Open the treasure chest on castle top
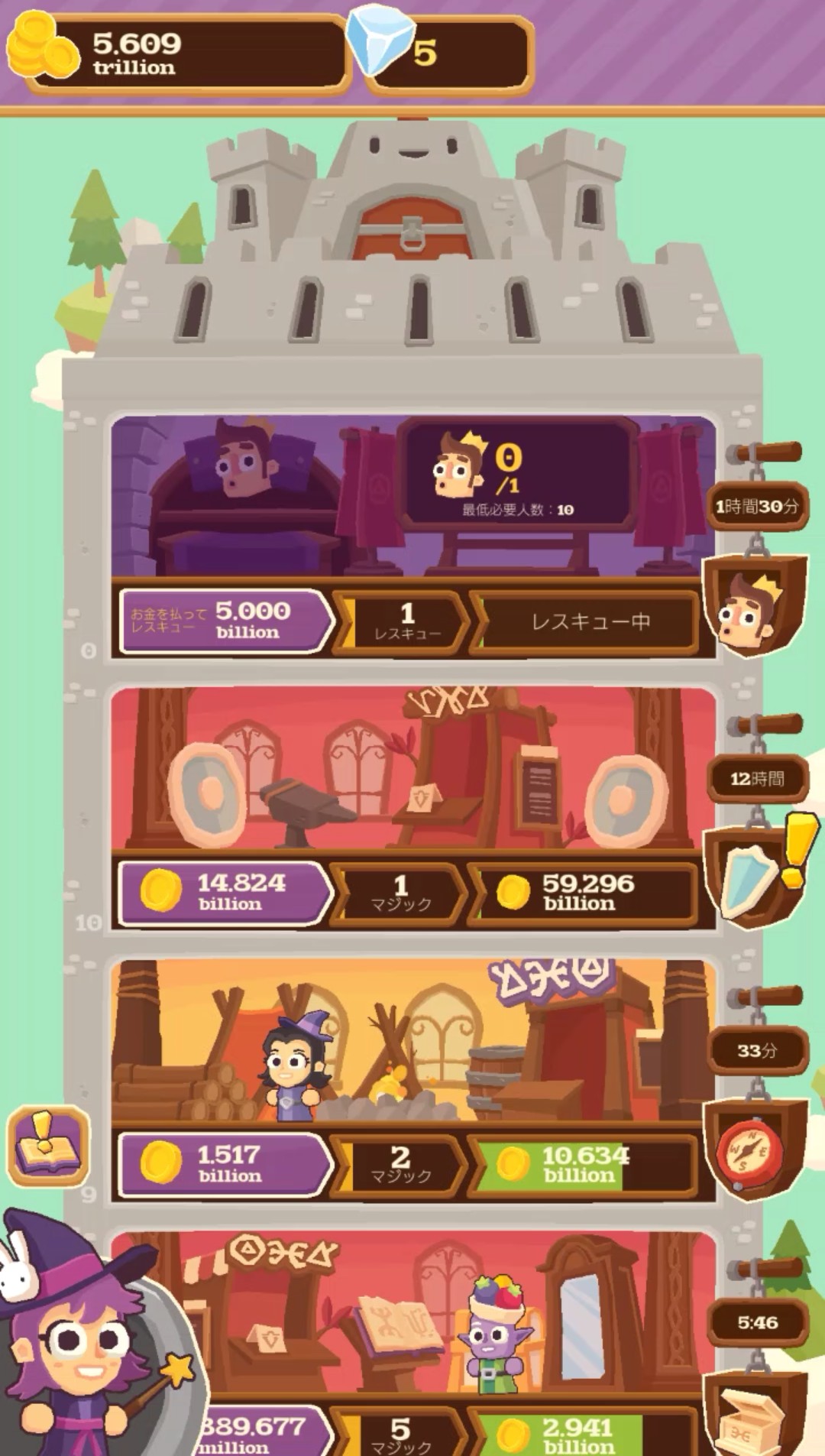The width and height of the screenshot is (825, 1456). (x=410, y=228)
